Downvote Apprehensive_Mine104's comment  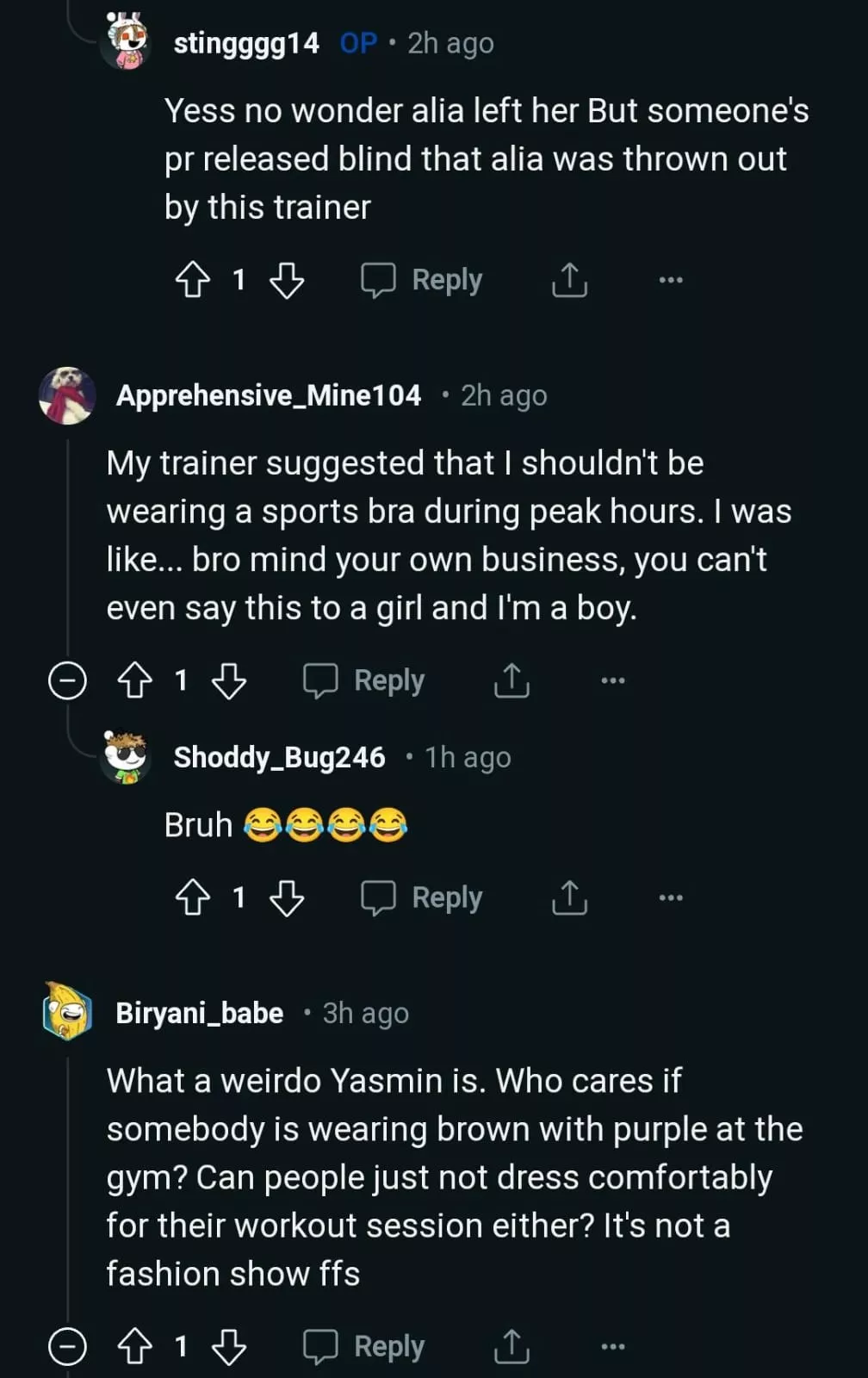[x=229, y=681]
